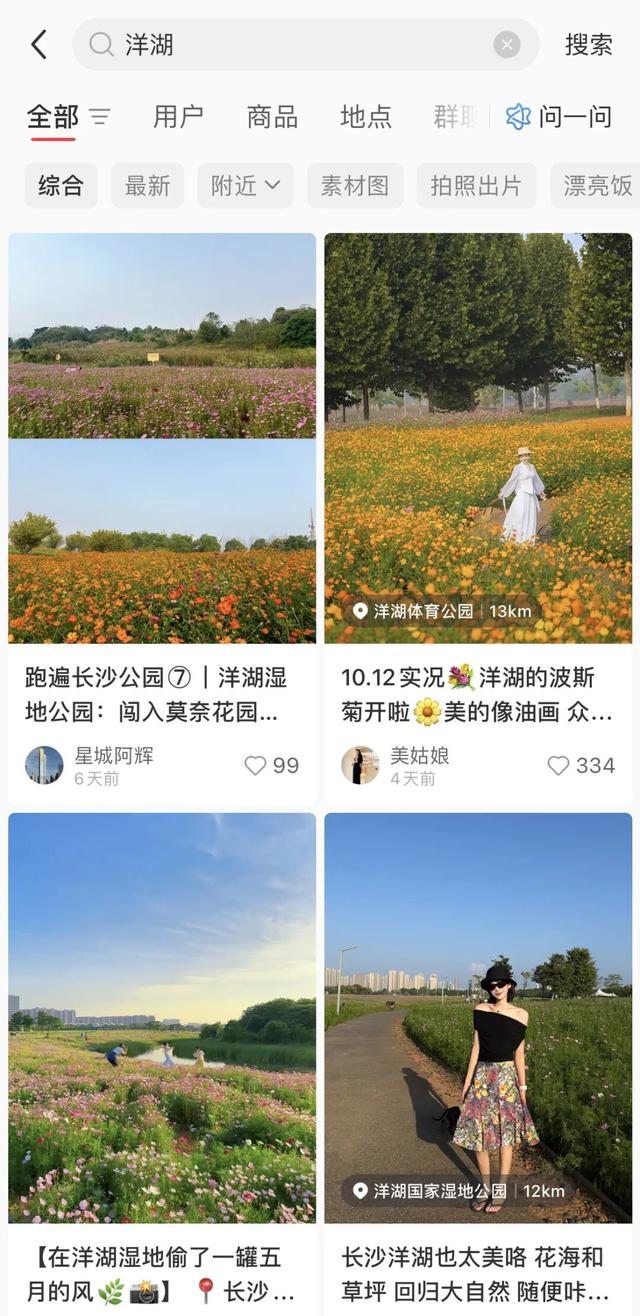Open the post 在洋湖湿地偷了一罐五月的风

tap(162, 1018)
